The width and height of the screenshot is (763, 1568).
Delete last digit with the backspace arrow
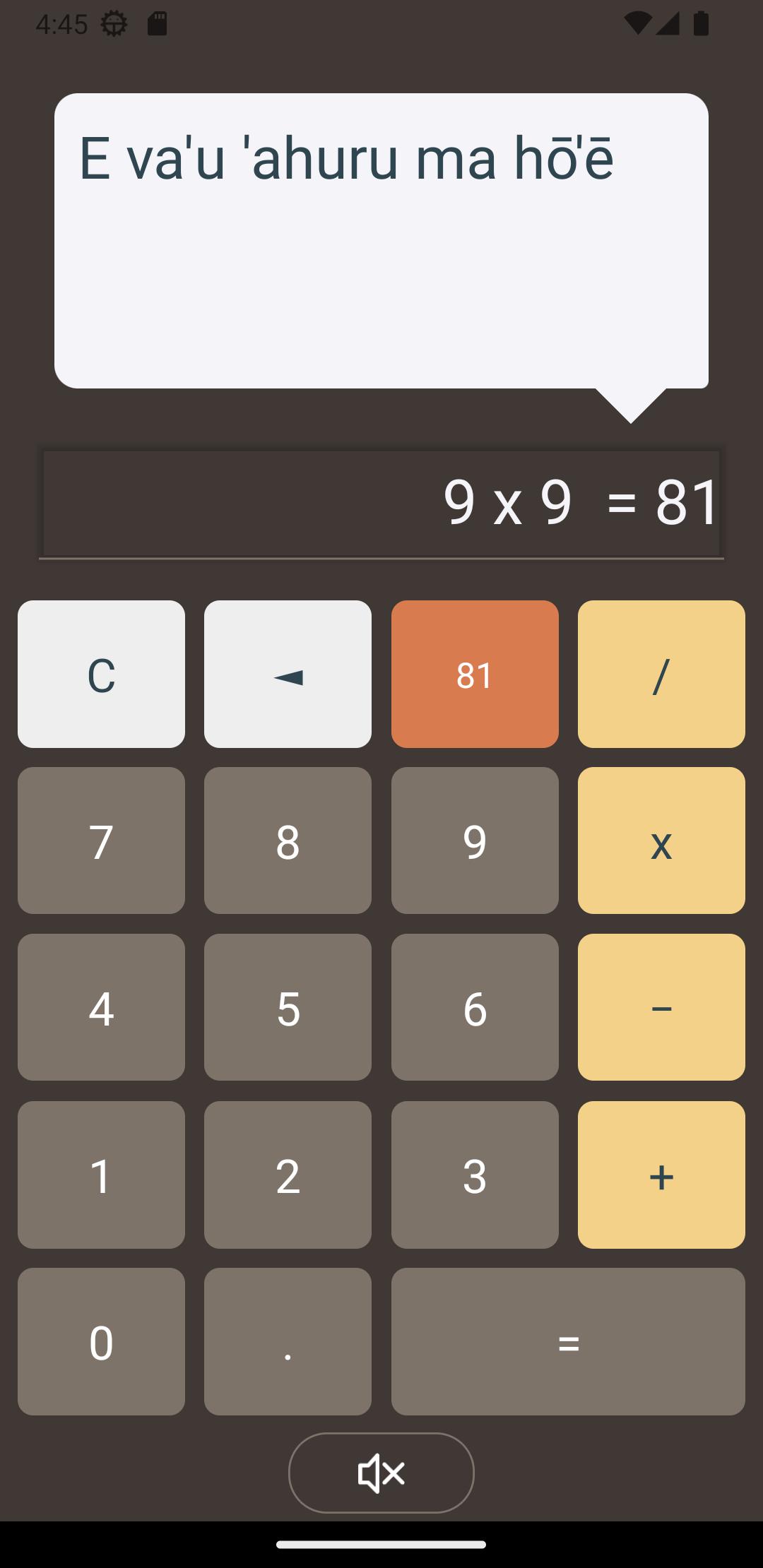(288, 674)
